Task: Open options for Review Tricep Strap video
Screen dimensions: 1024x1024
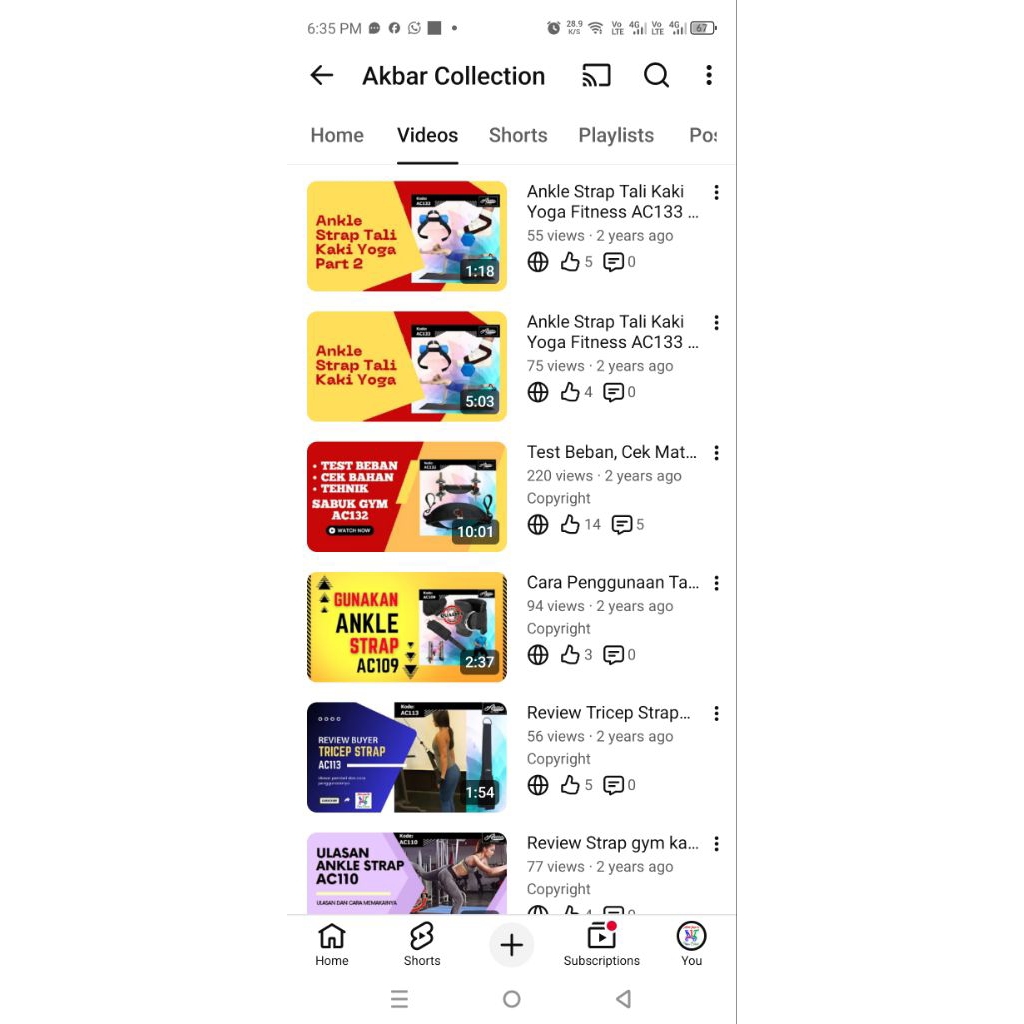Action: click(716, 713)
